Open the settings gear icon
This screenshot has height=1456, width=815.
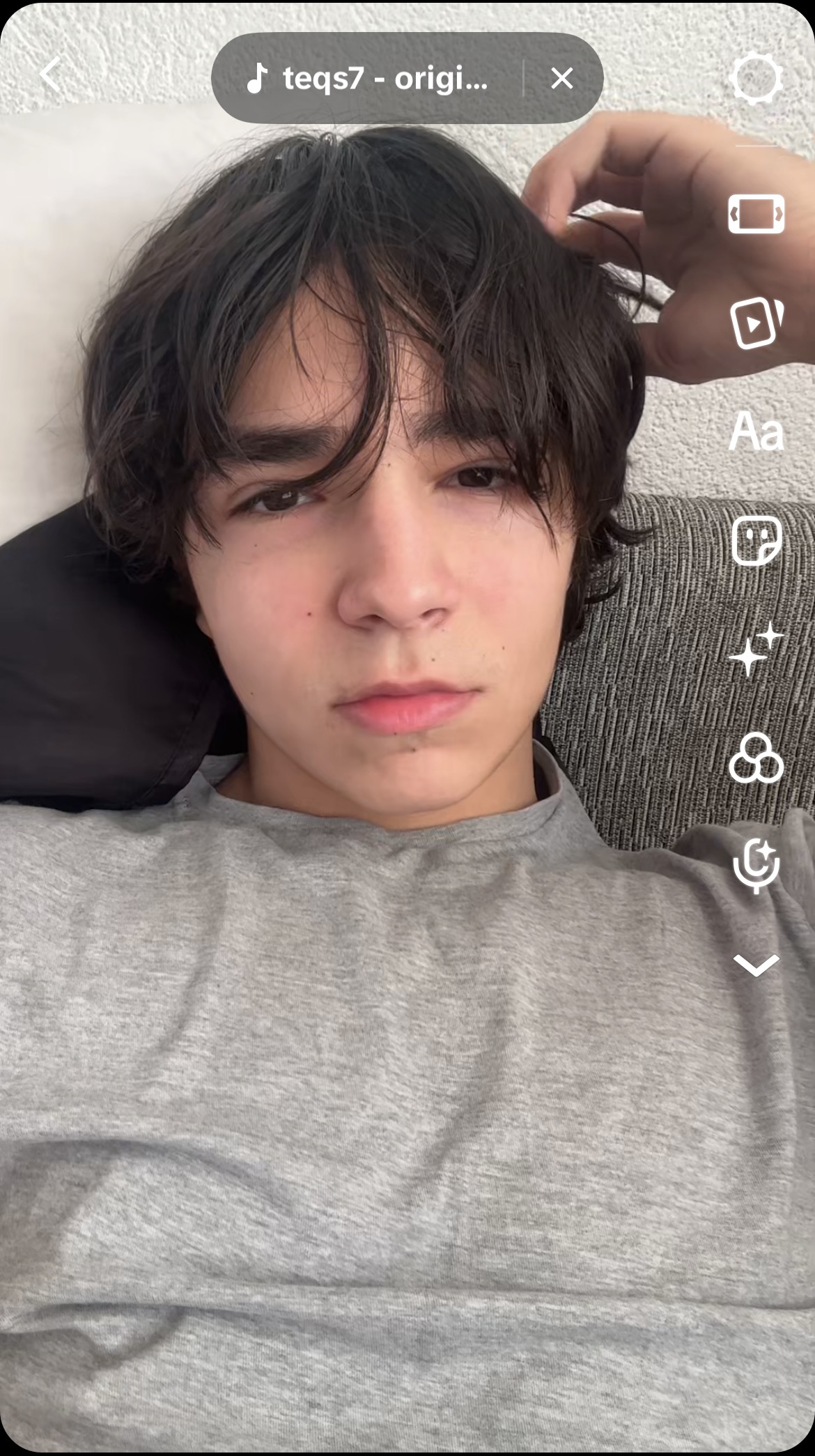(x=756, y=78)
